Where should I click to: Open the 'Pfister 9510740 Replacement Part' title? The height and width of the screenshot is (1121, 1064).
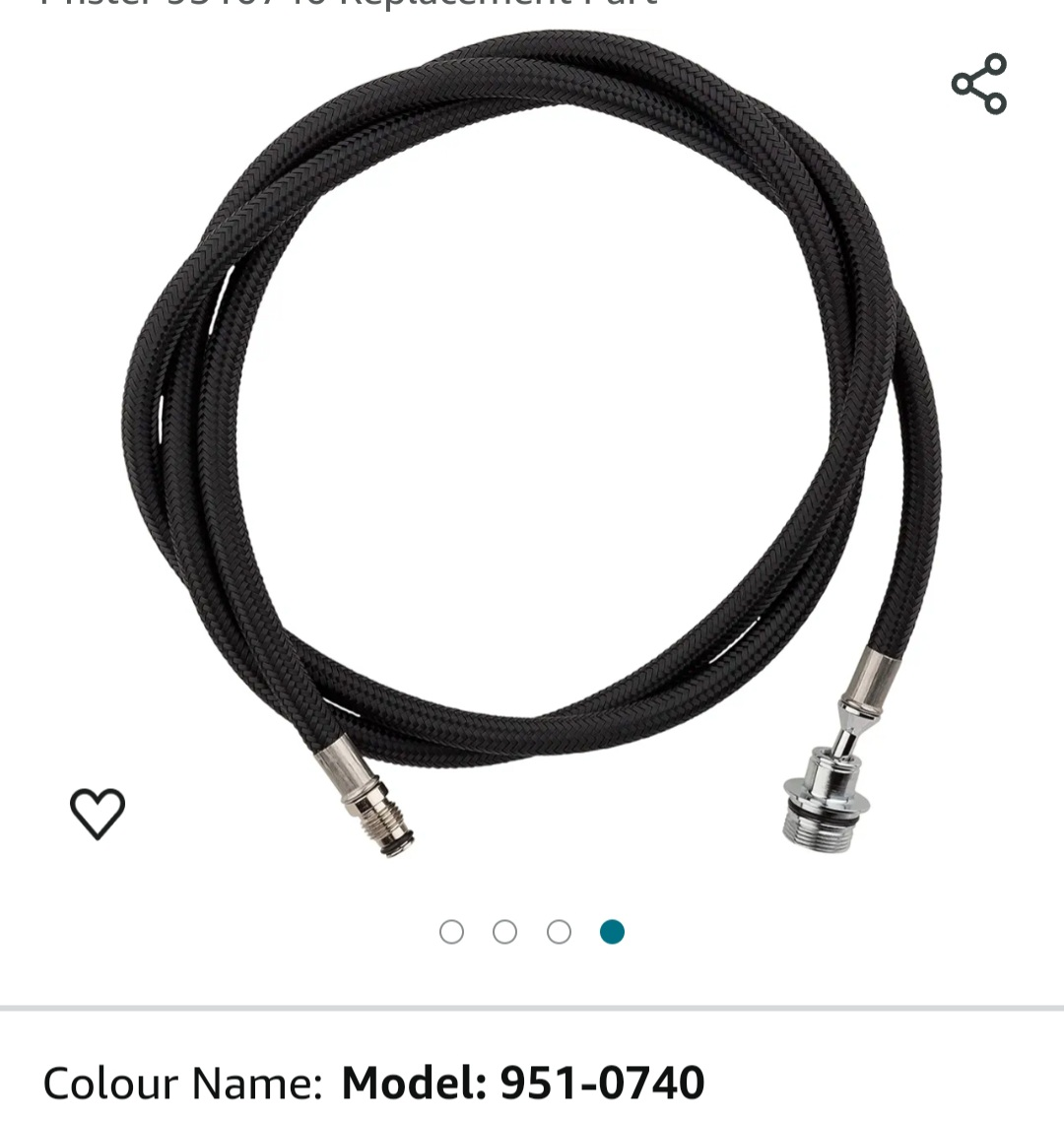tap(345, 8)
